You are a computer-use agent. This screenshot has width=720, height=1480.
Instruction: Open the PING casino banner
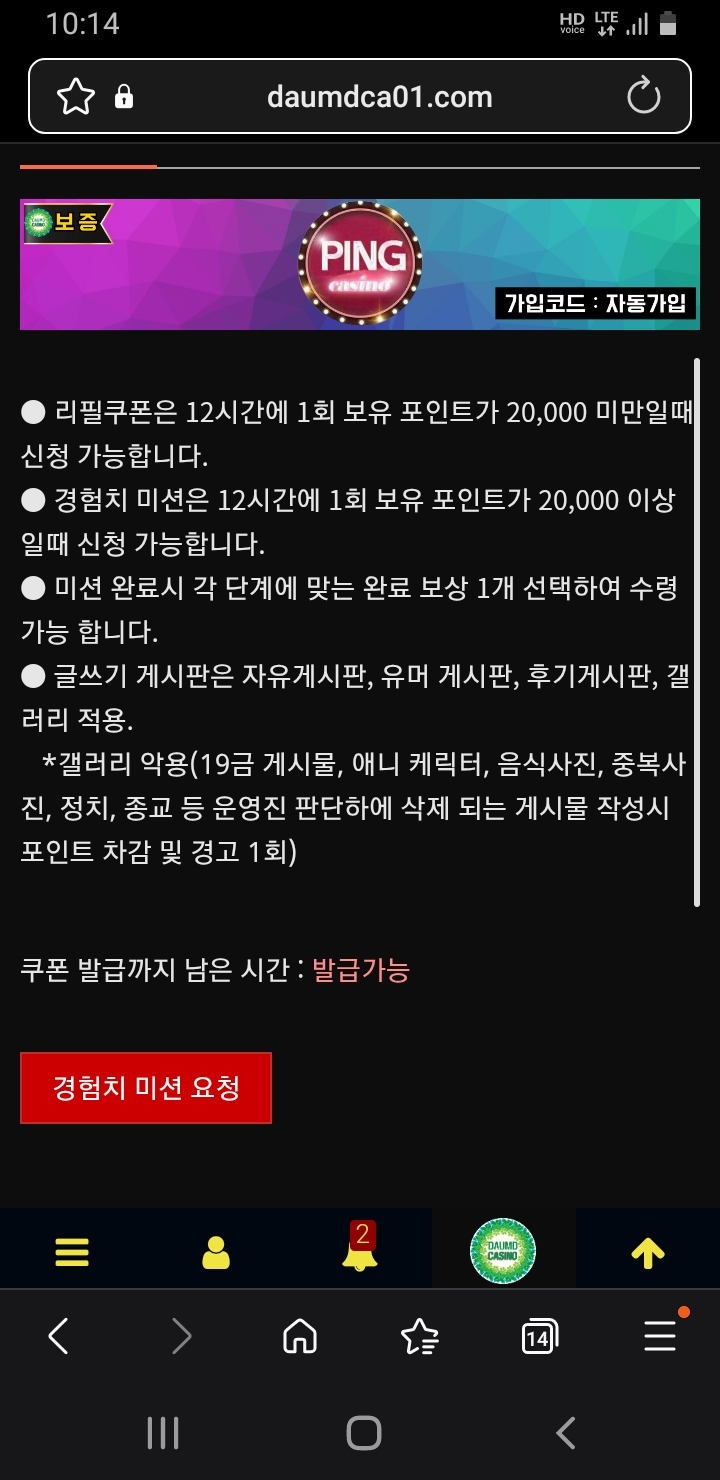(360, 264)
